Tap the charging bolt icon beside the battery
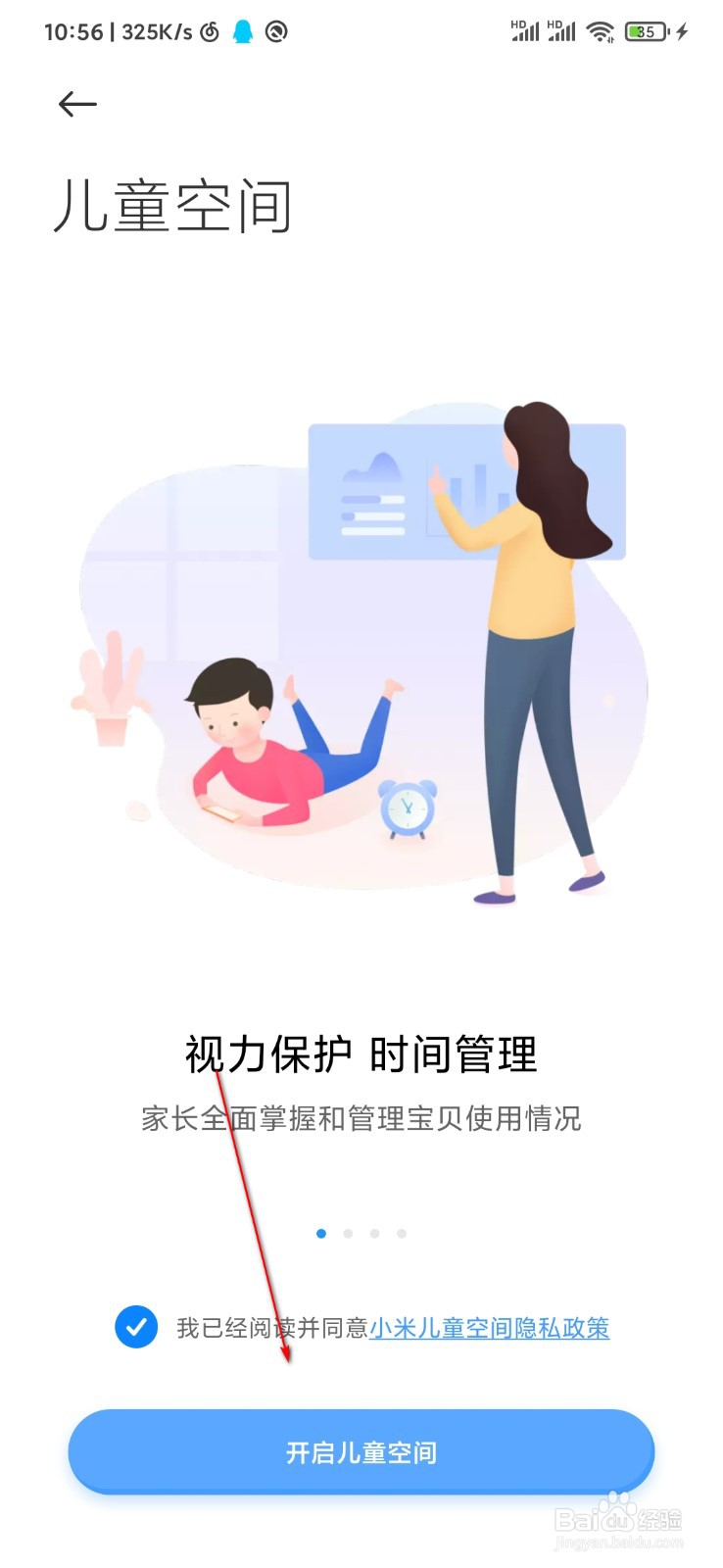The image size is (723, 1568). [683, 31]
